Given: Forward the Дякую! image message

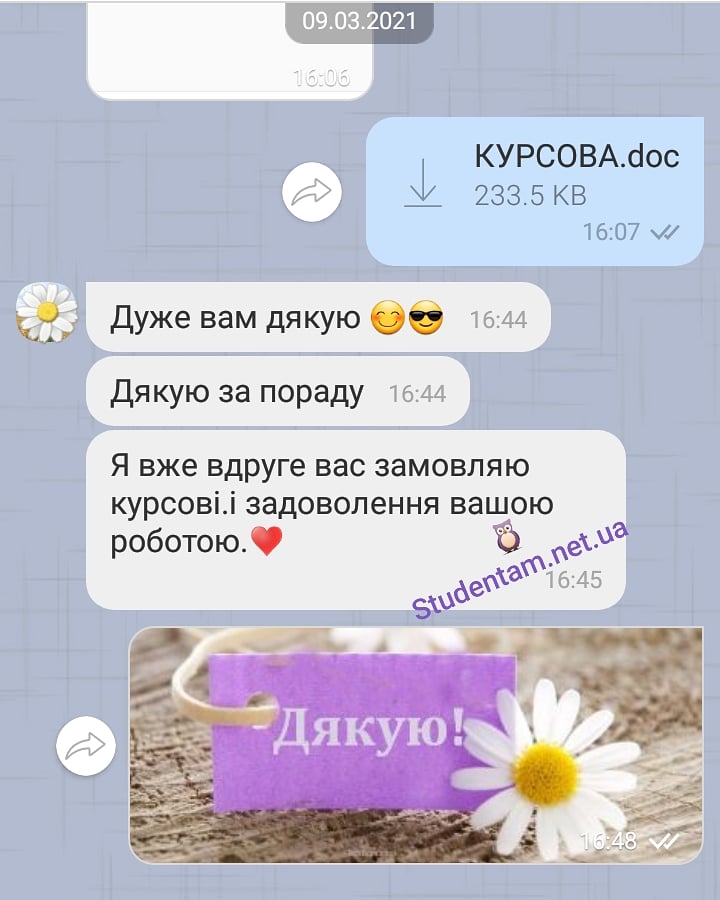Looking at the screenshot, I should point(87,746).
